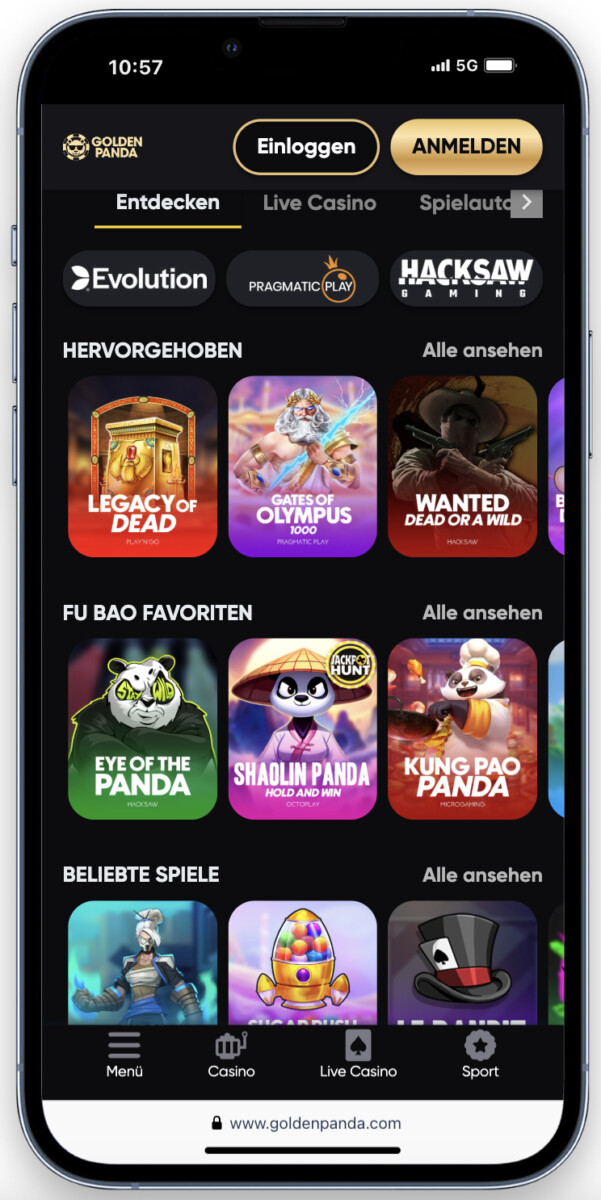Image resolution: width=601 pixels, height=1200 pixels.
Task: Tap the Einloggen button
Action: pyautogui.click(x=306, y=147)
